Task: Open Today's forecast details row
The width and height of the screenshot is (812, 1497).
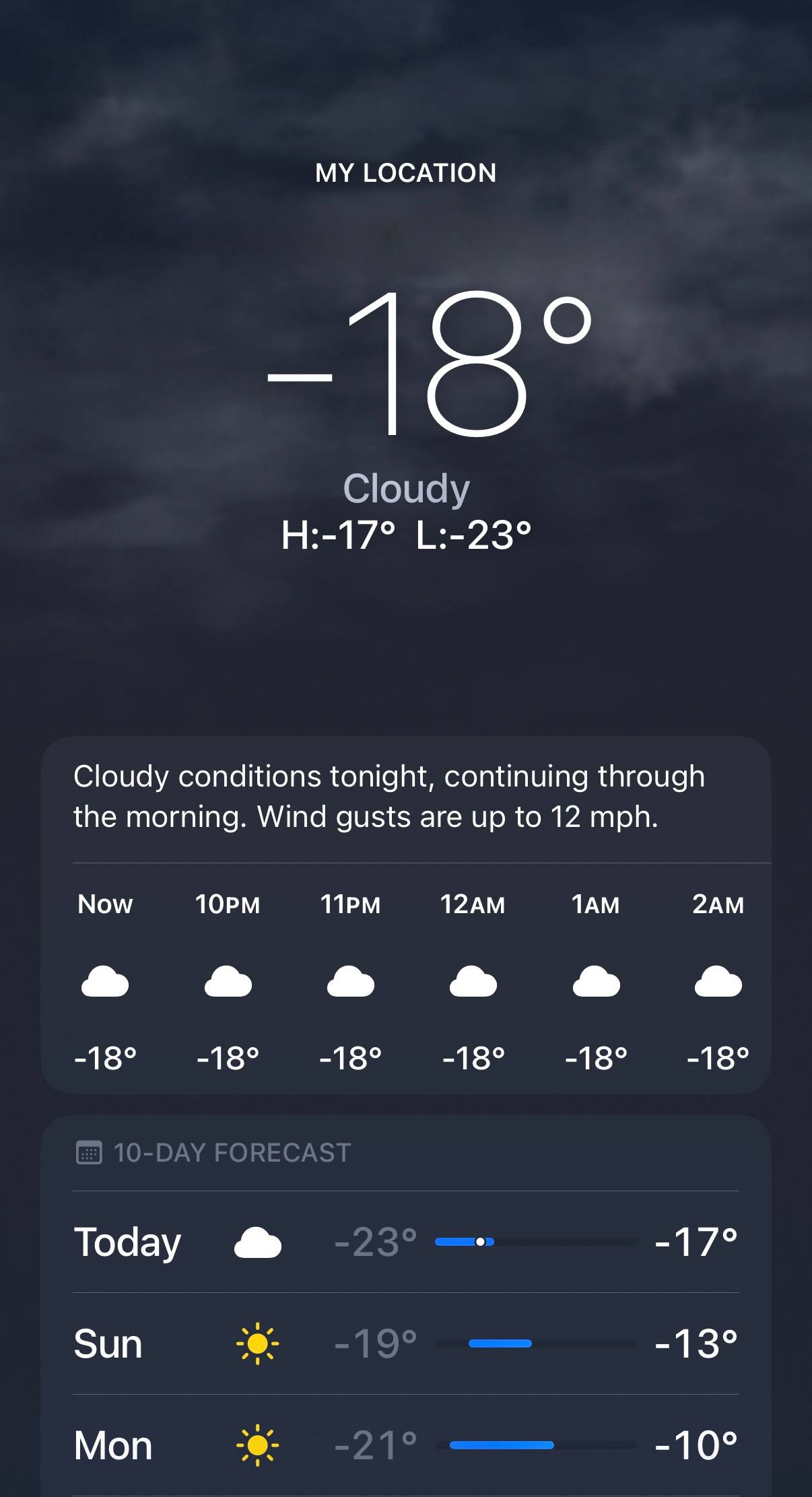Action: pos(406,1242)
